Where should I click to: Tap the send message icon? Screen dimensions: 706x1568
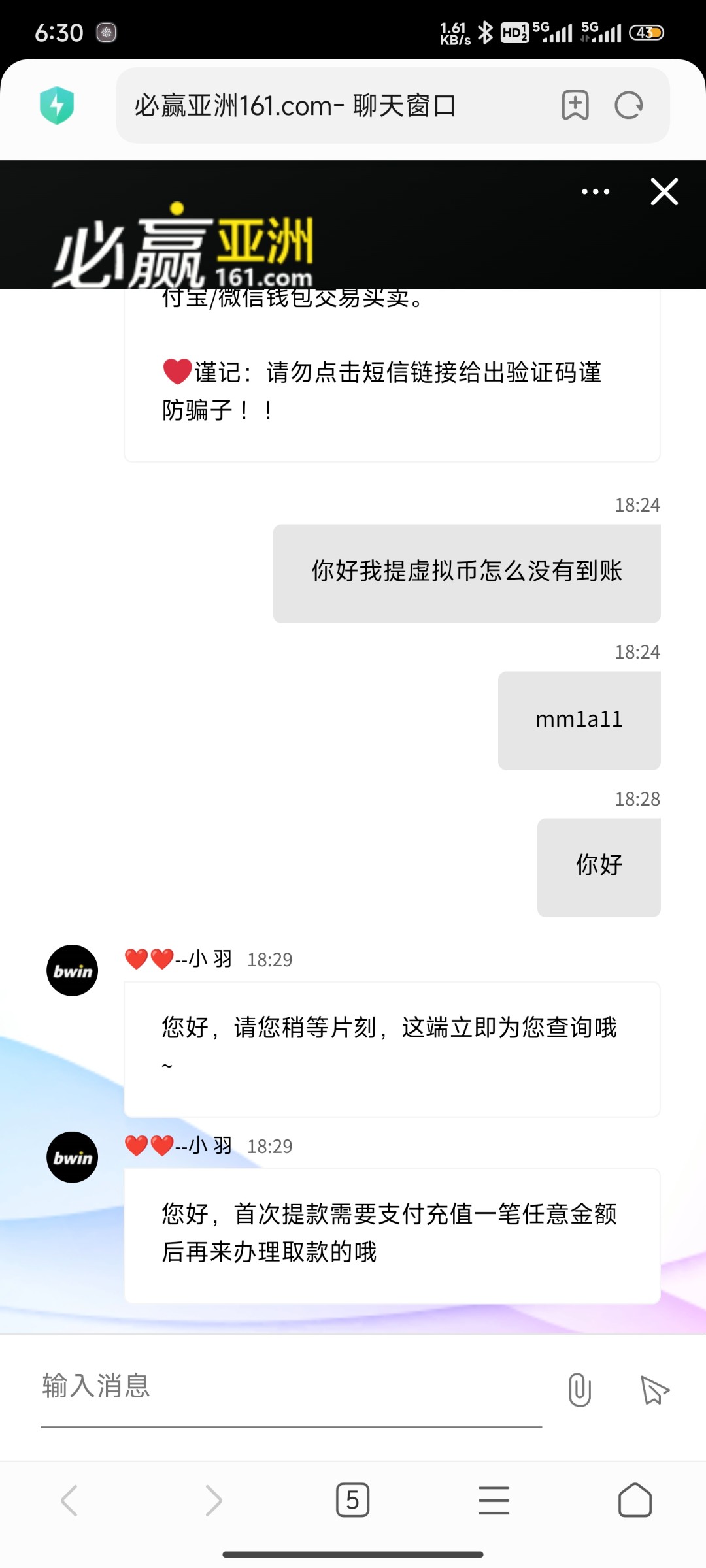coord(652,1390)
